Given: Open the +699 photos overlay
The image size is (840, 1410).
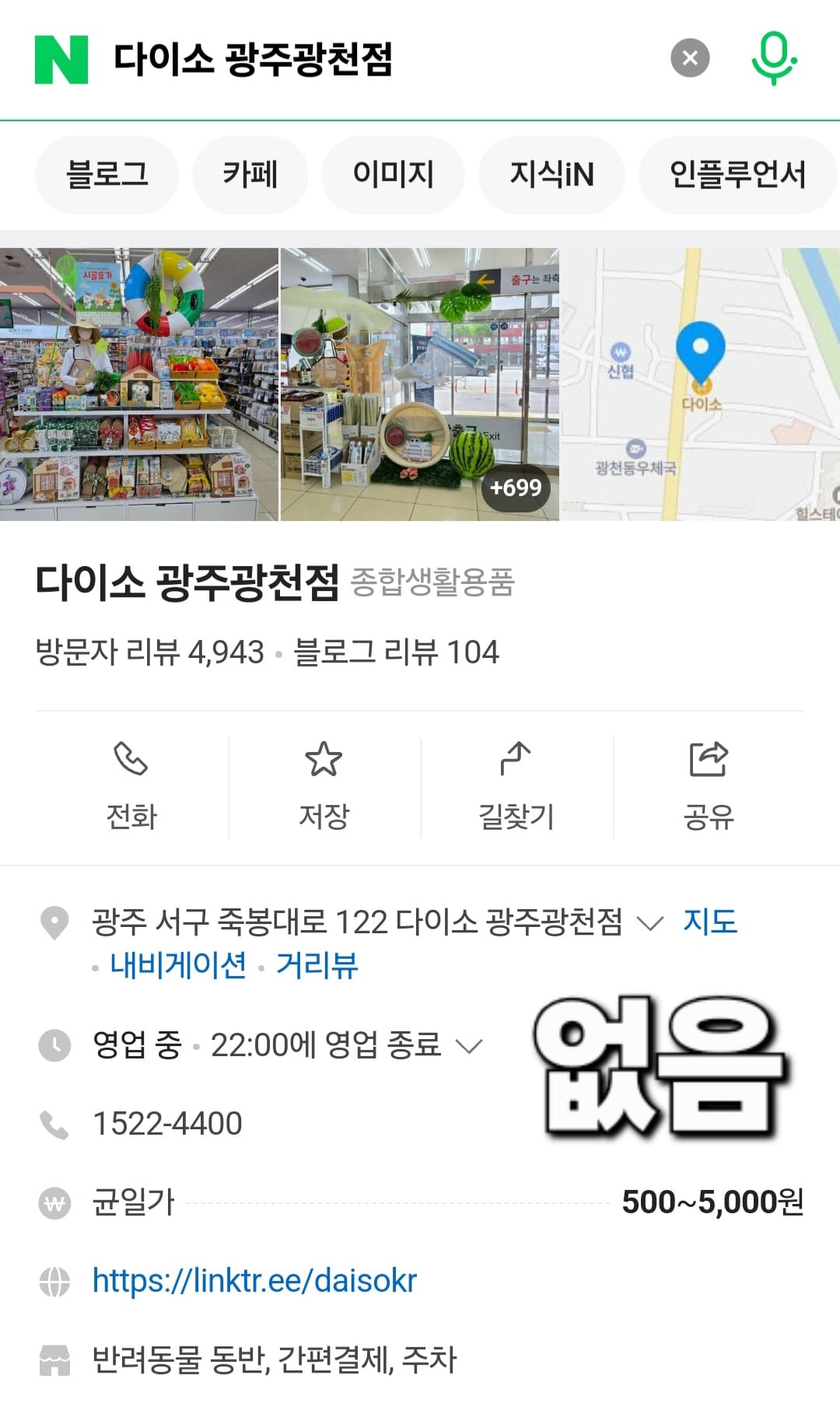Looking at the screenshot, I should pos(516,489).
